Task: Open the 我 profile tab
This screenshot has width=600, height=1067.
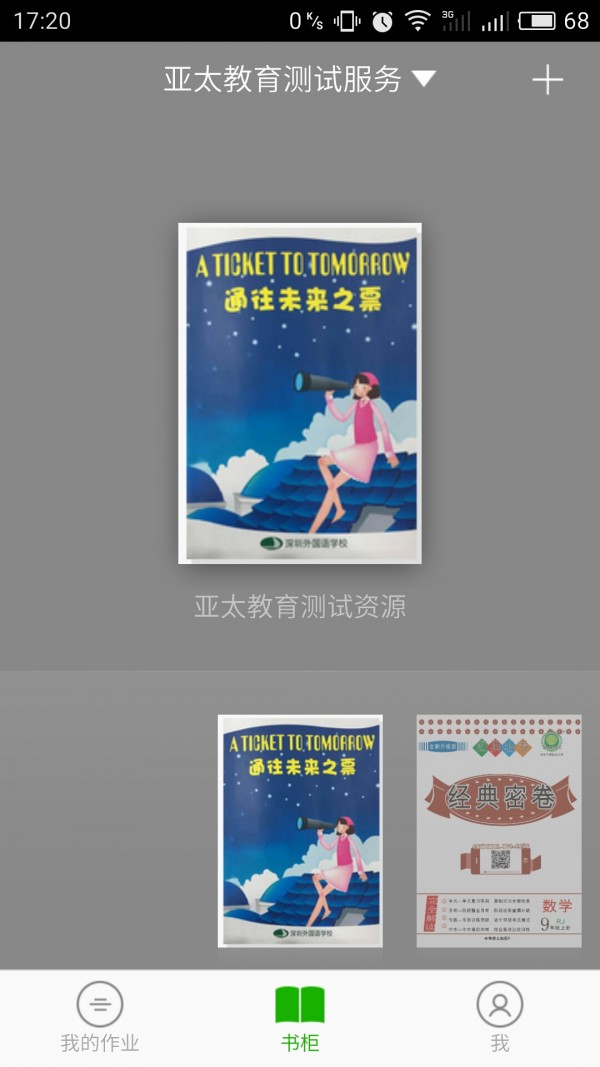Action: [x=500, y=1018]
